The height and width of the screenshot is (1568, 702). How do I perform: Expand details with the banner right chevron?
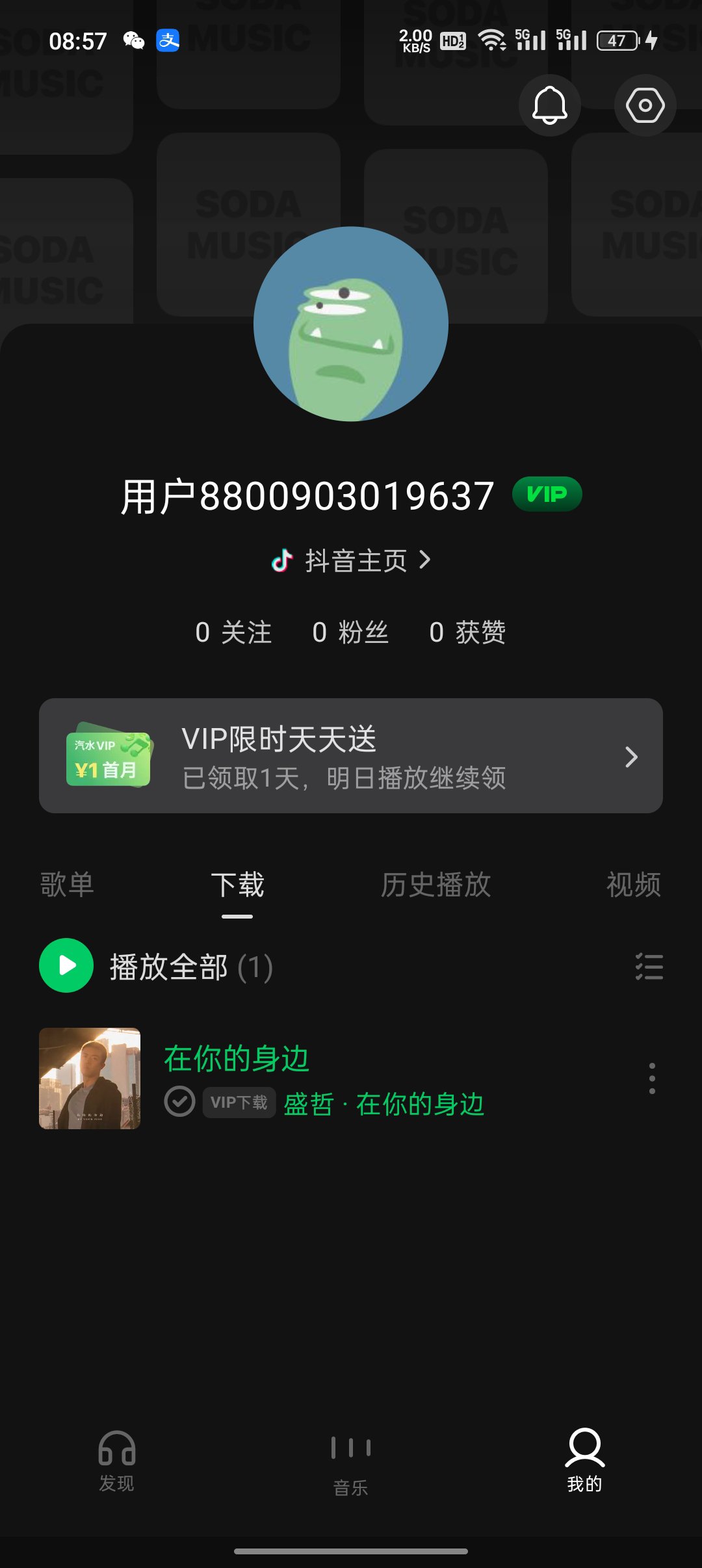coord(631,756)
